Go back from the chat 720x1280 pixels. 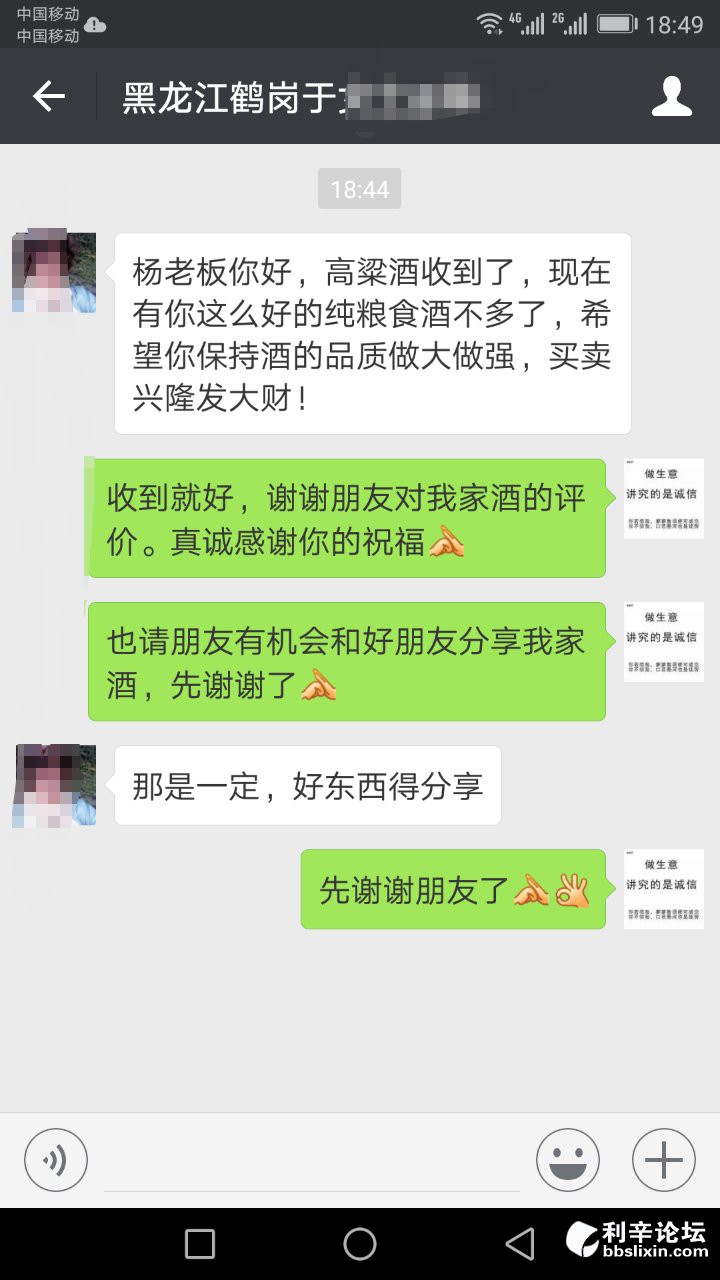click(x=48, y=96)
